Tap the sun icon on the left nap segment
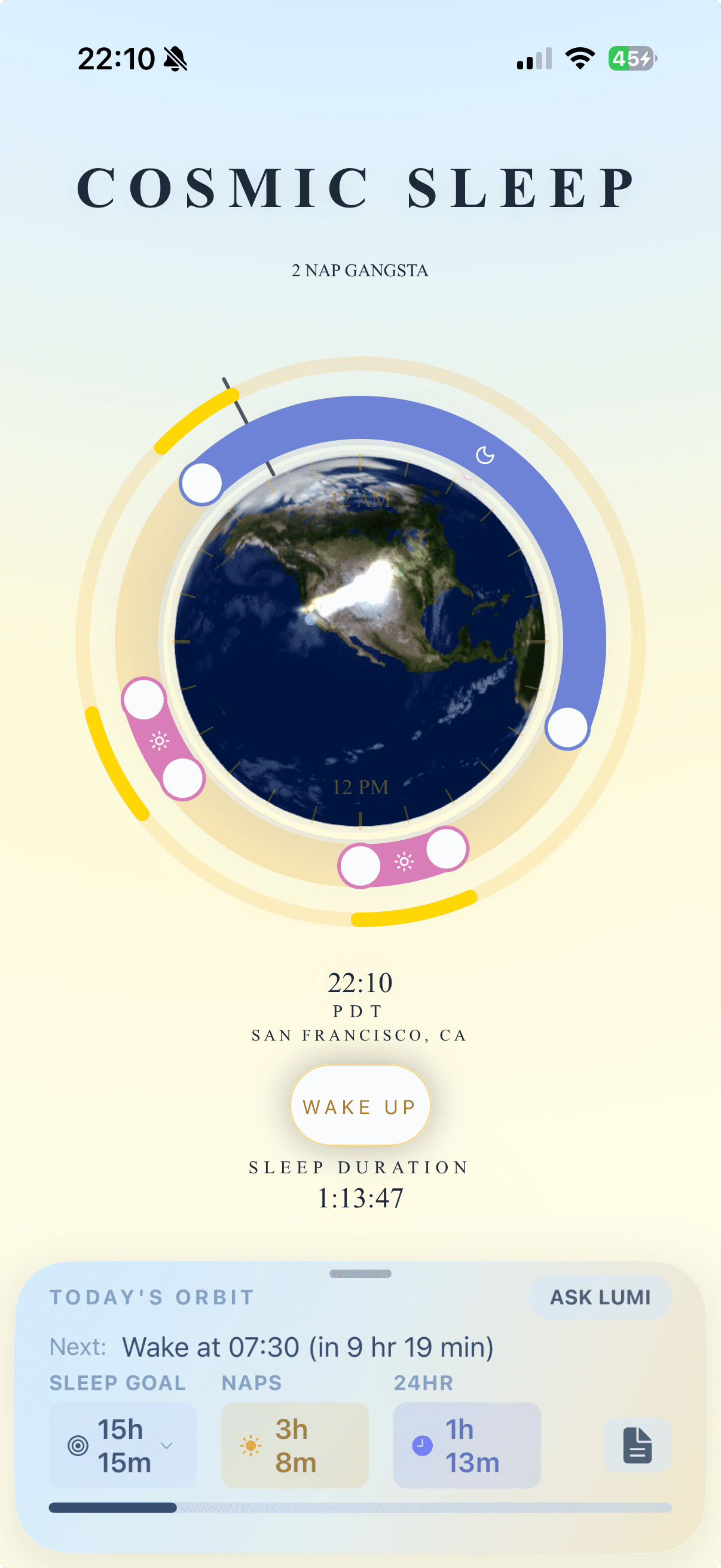The image size is (721, 1568). 160,742
